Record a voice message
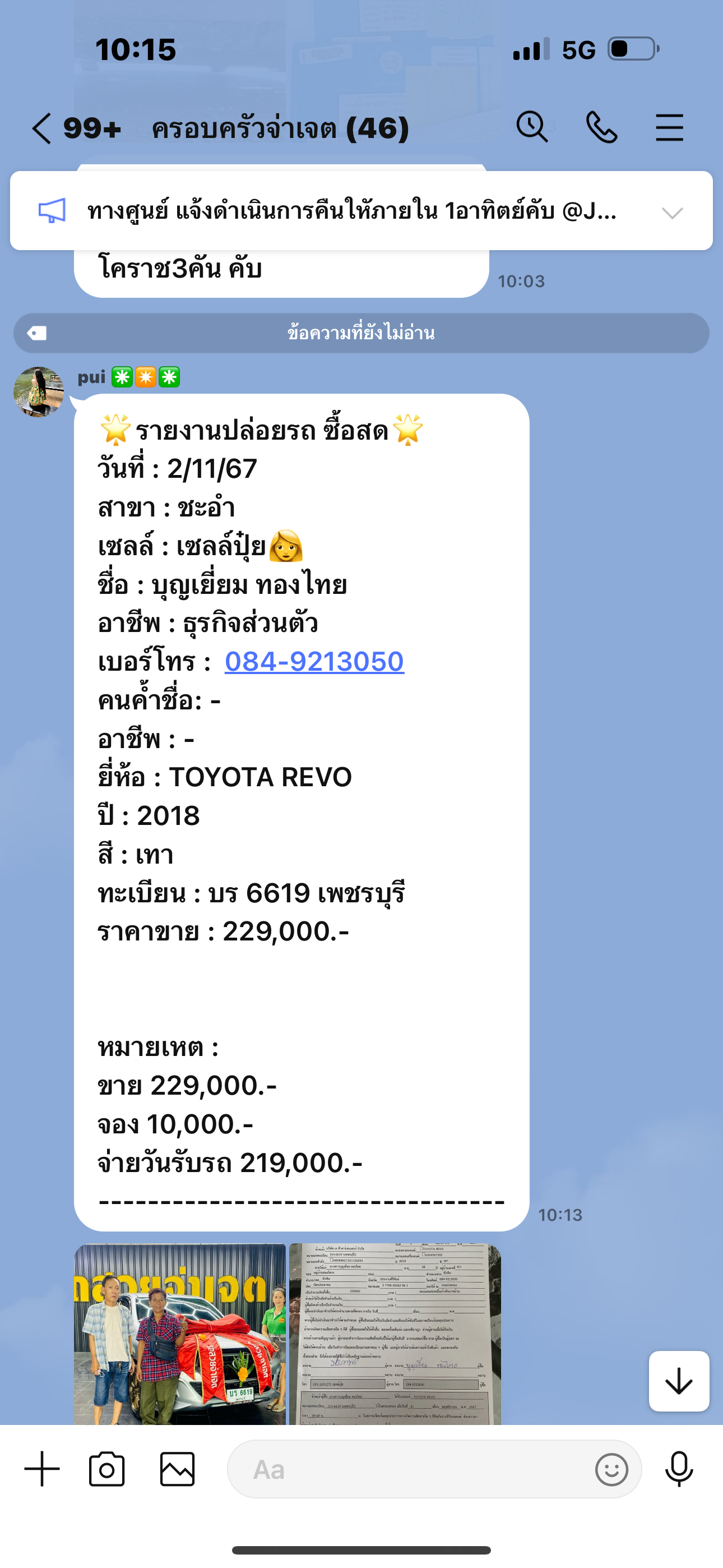The width and height of the screenshot is (723, 1568). tap(679, 1469)
